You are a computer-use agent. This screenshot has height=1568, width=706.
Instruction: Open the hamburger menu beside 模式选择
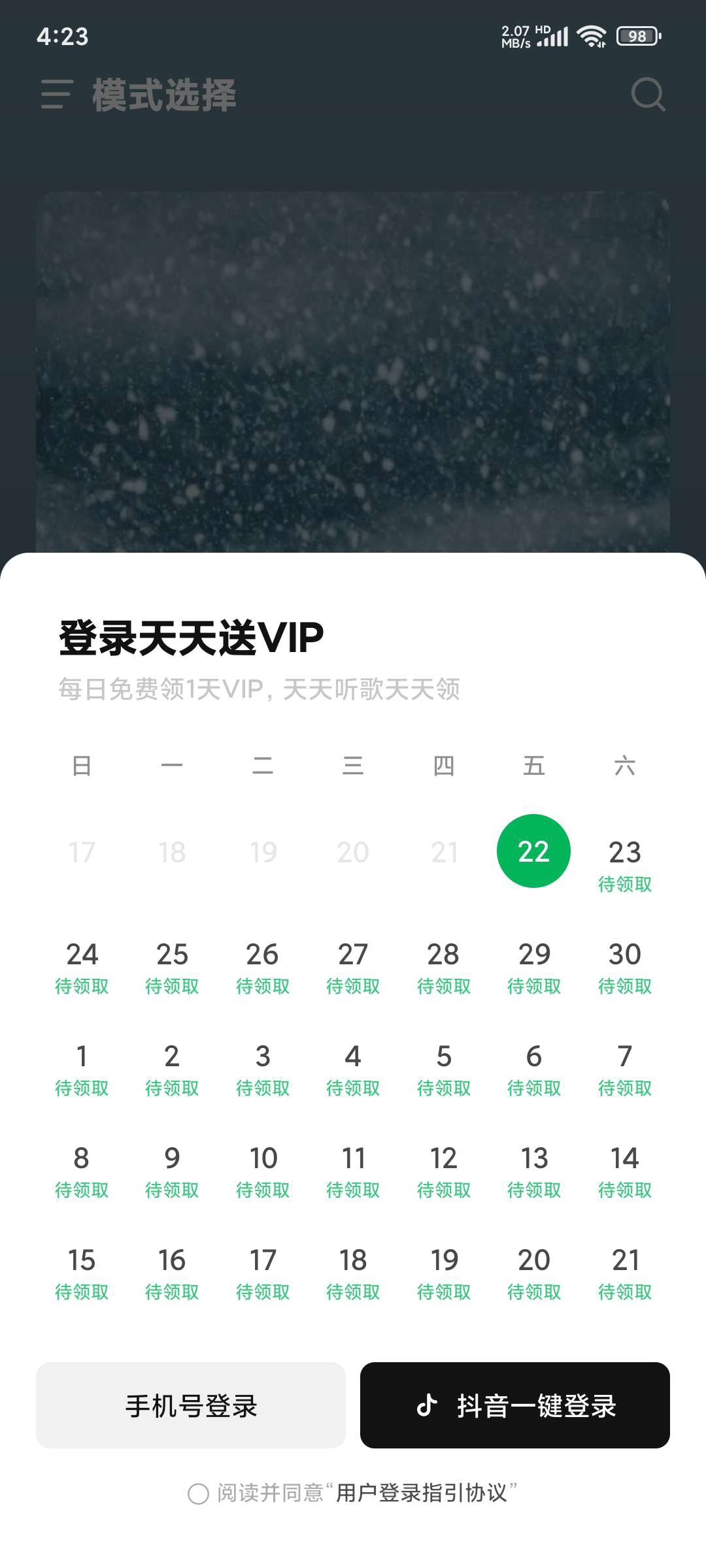click(x=56, y=95)
